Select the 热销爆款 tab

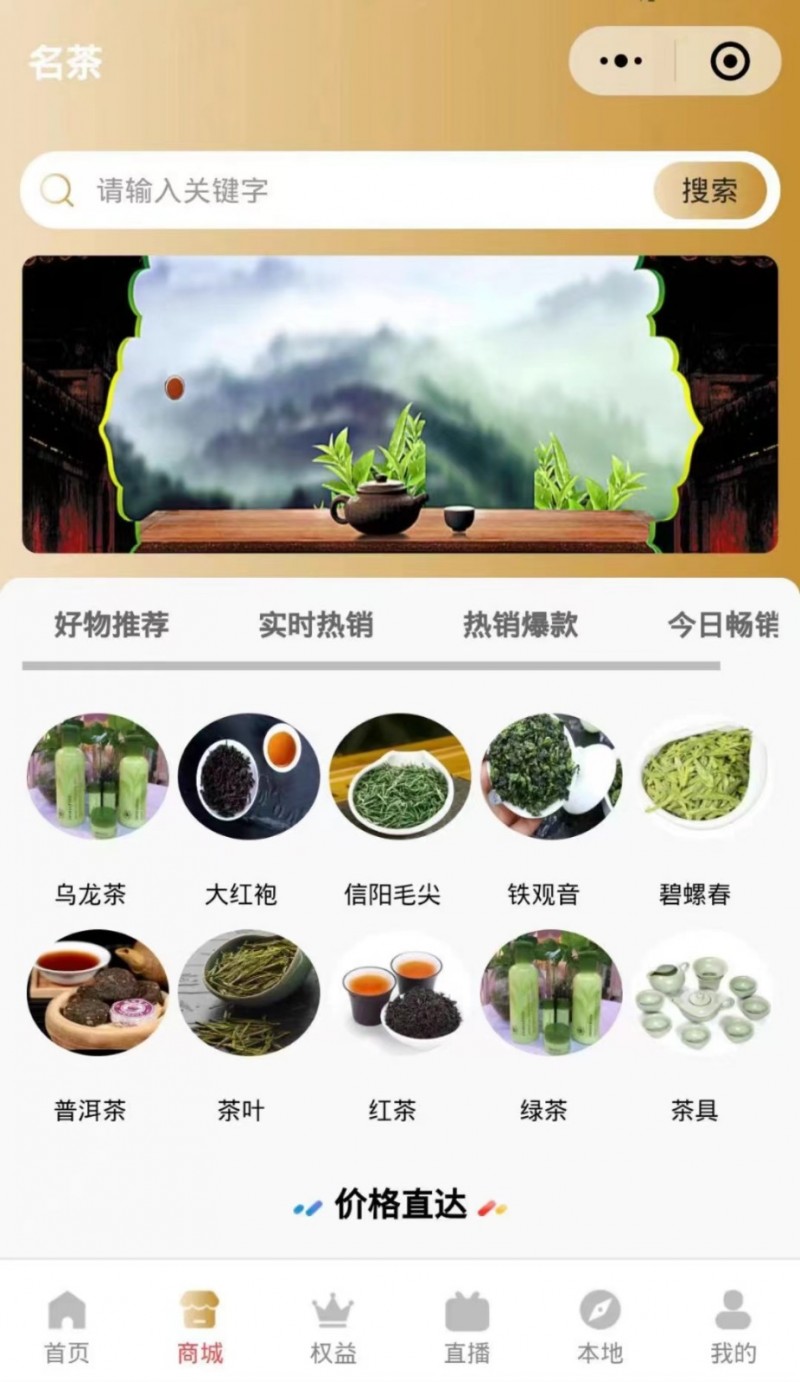click(520, 625)
